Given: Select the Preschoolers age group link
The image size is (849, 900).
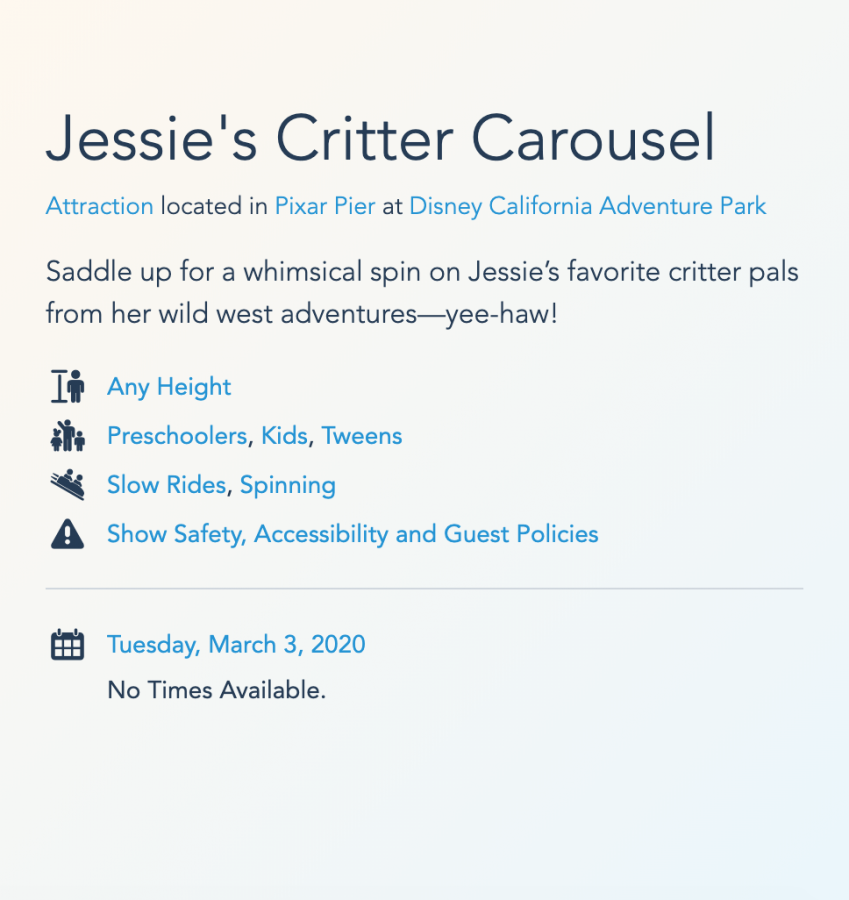Looking at the screenshot, I should click(x=176, y=436).
